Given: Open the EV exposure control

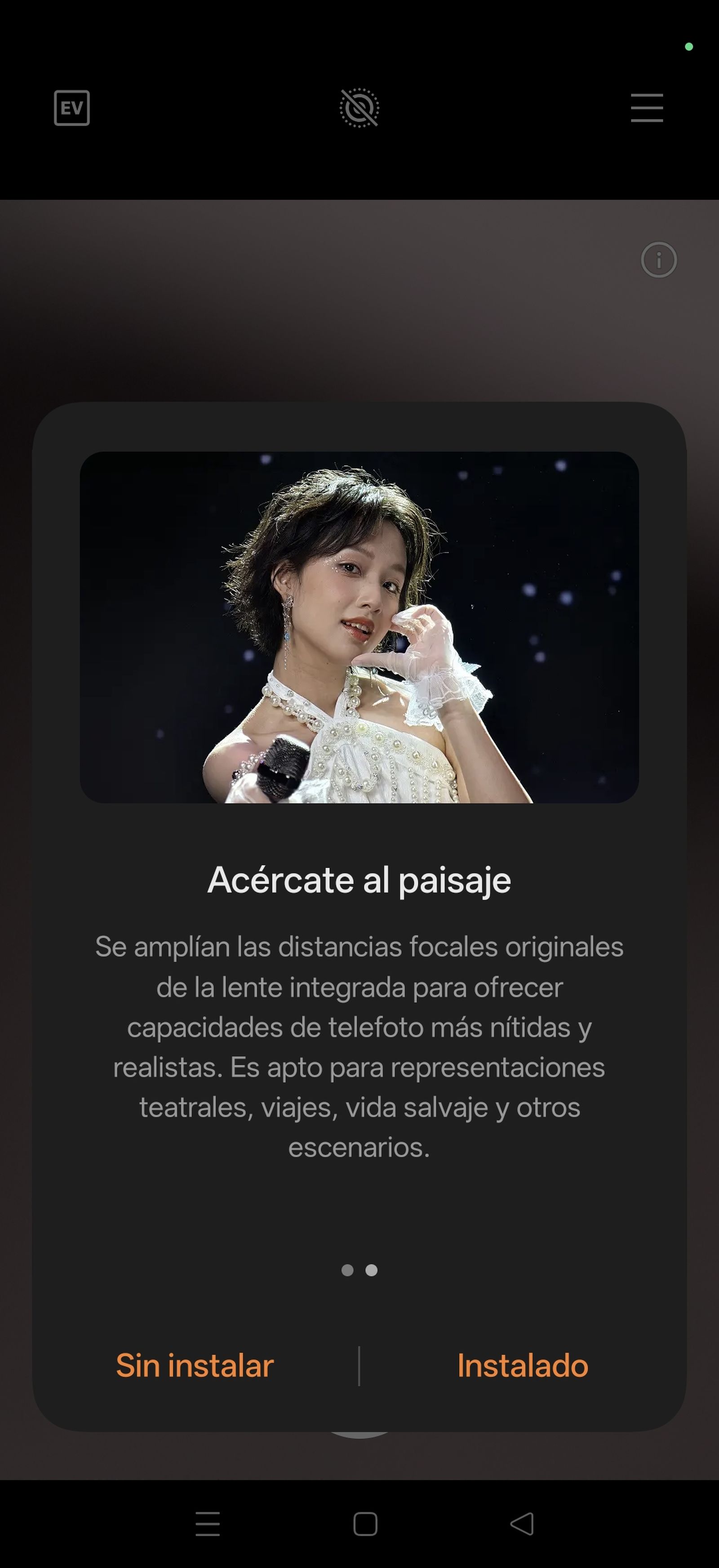Looking at the screenshot, I should tap(72, 108).
